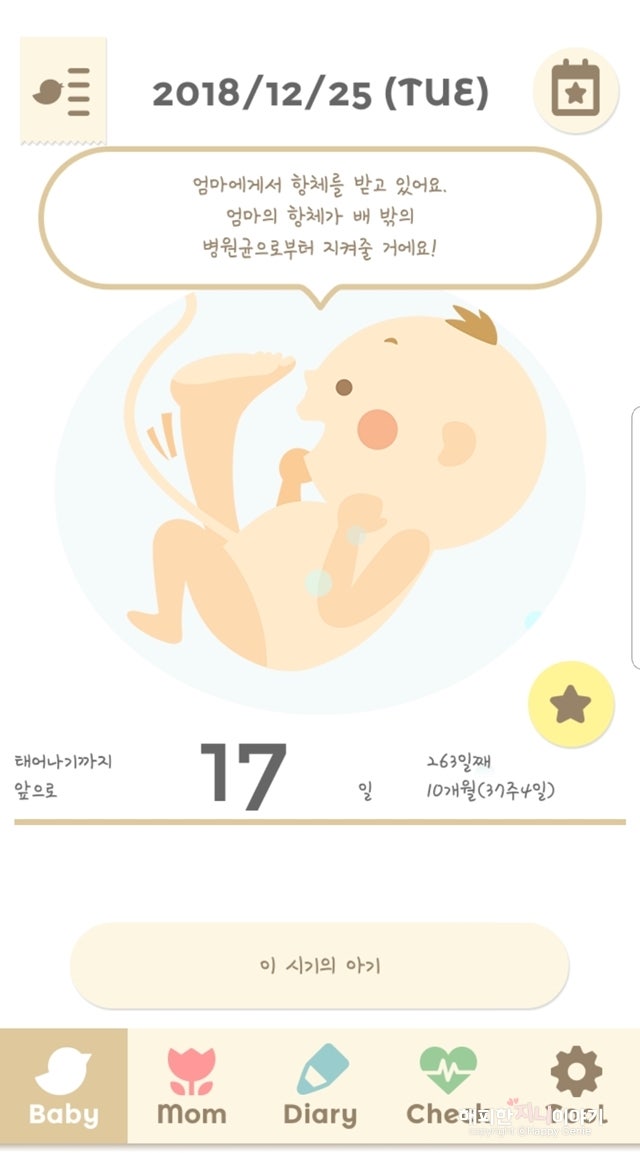Open the calendar with star icon

(575, 91)
